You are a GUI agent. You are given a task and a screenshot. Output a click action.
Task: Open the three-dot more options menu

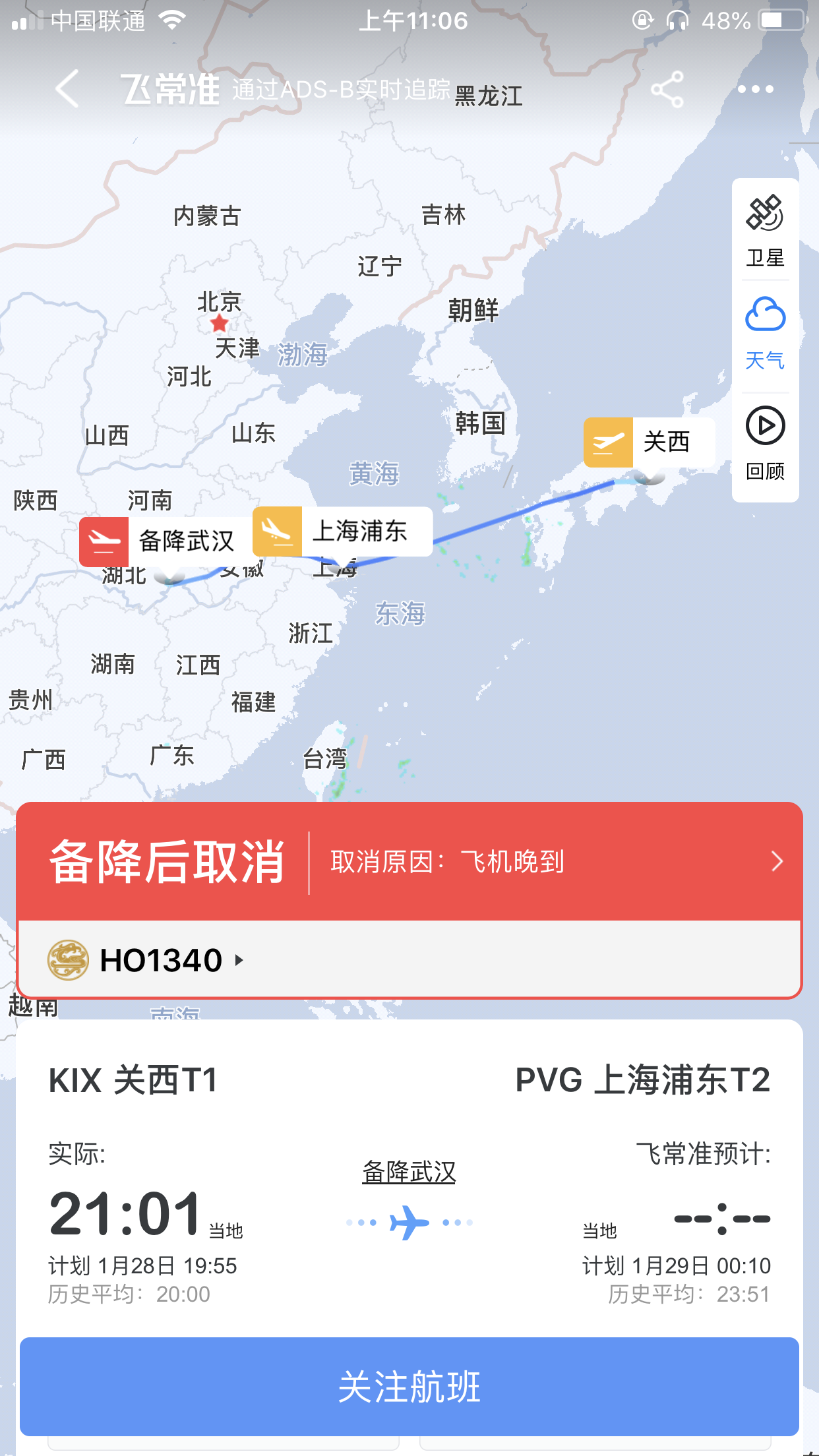coord(755,89)
